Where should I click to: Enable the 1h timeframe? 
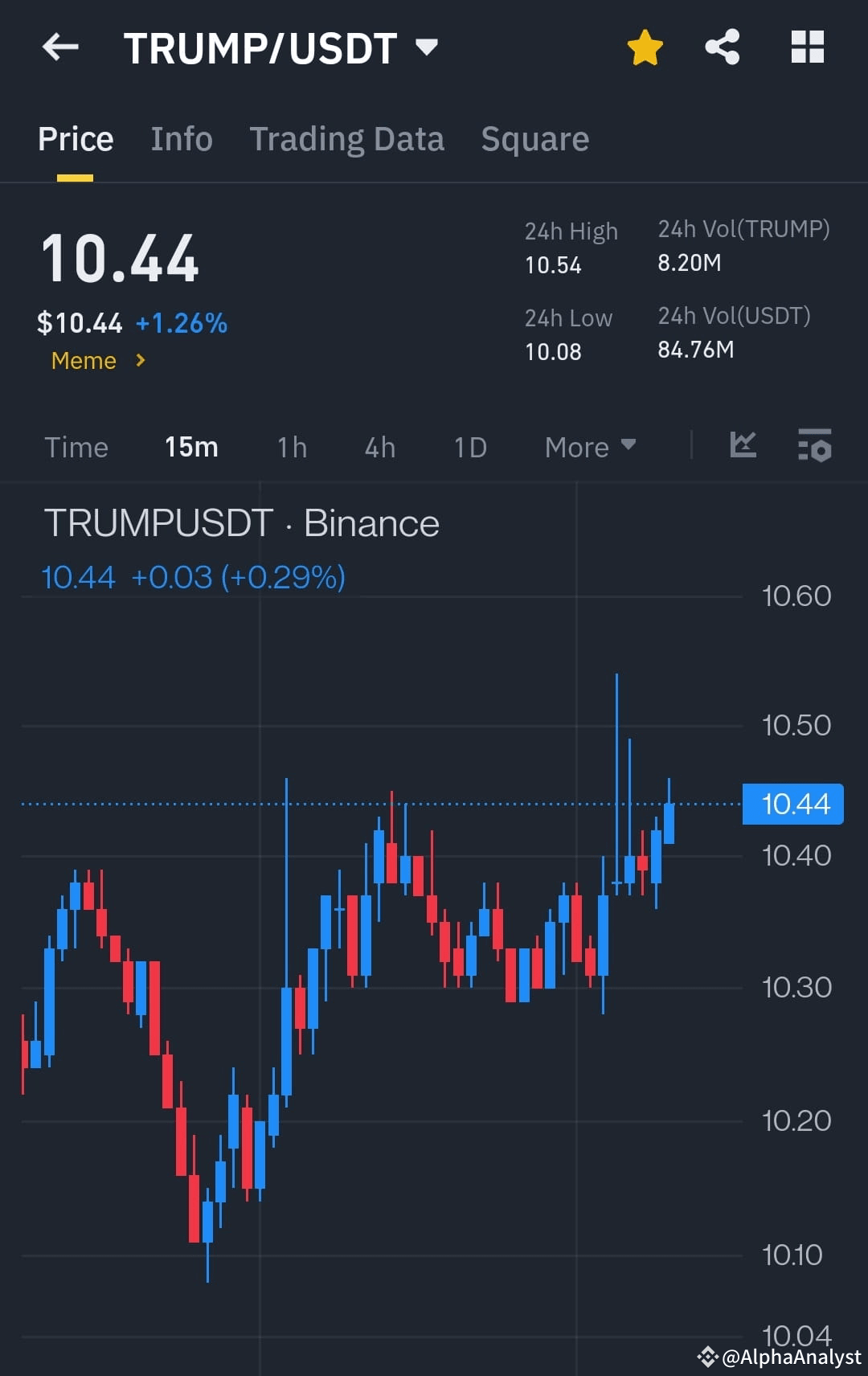291,447
